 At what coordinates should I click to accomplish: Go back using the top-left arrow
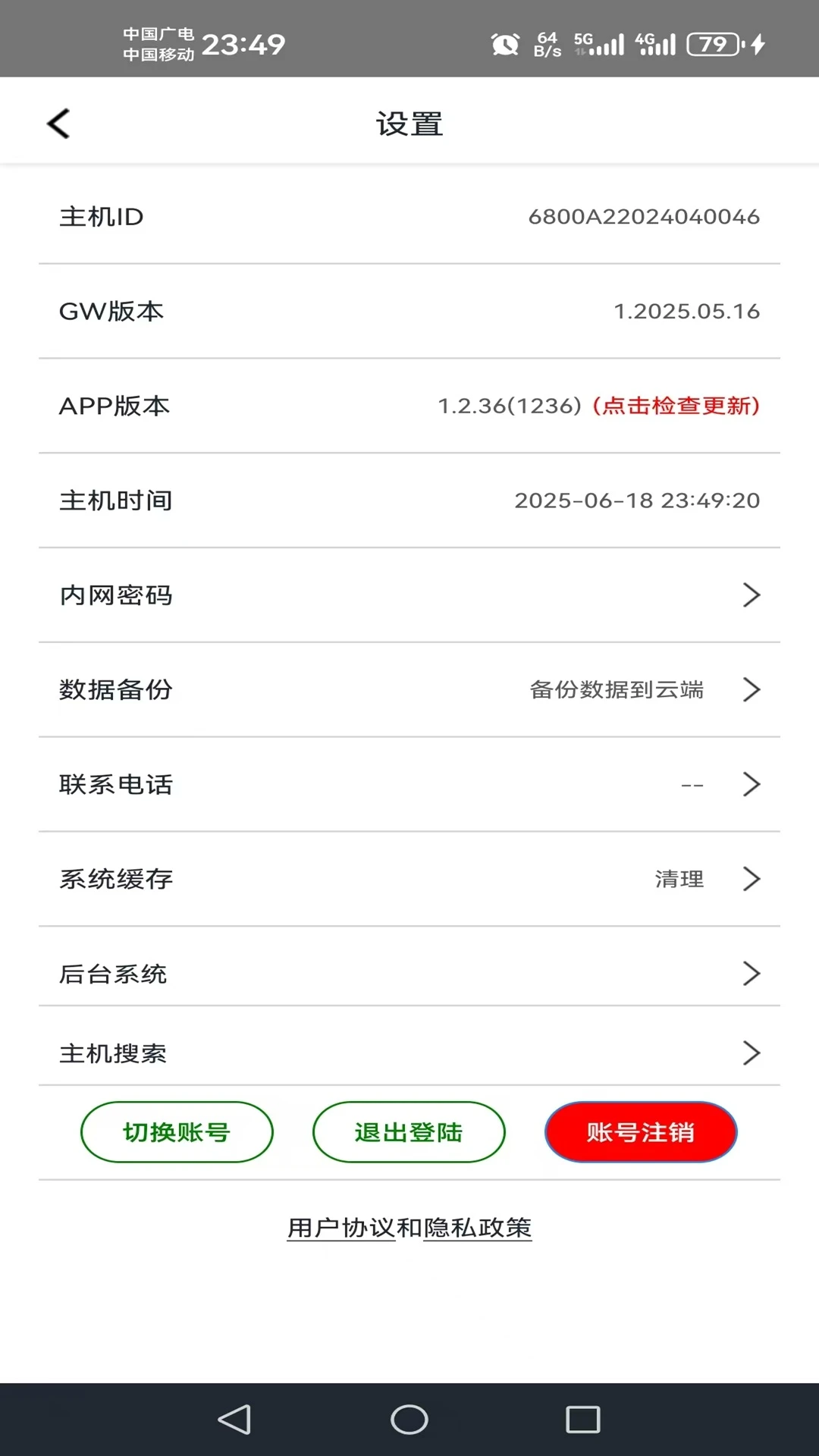pos(58,124)
